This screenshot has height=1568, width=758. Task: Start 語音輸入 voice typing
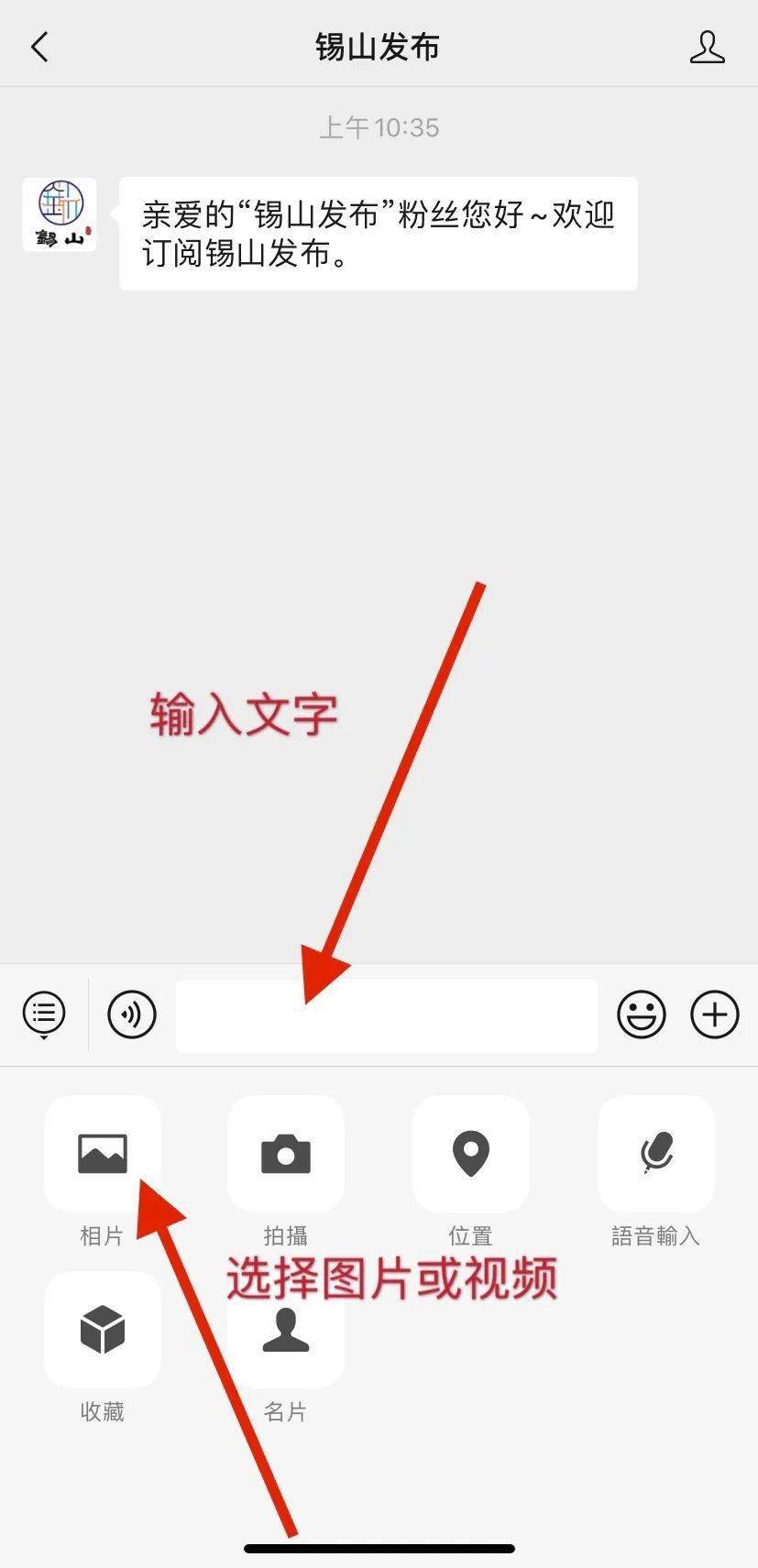pyautogui.click(x=655, y=1154)
